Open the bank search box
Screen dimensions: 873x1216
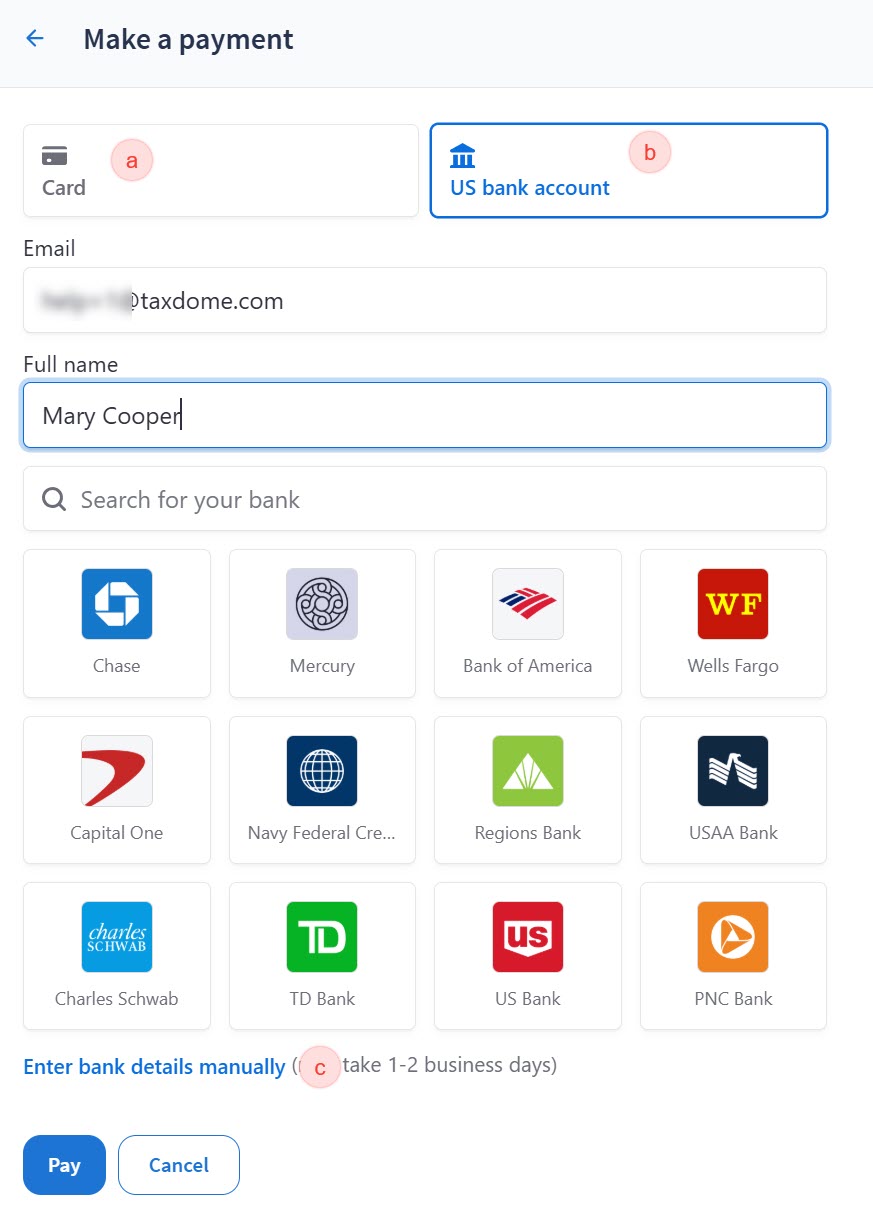coord(424,499)
